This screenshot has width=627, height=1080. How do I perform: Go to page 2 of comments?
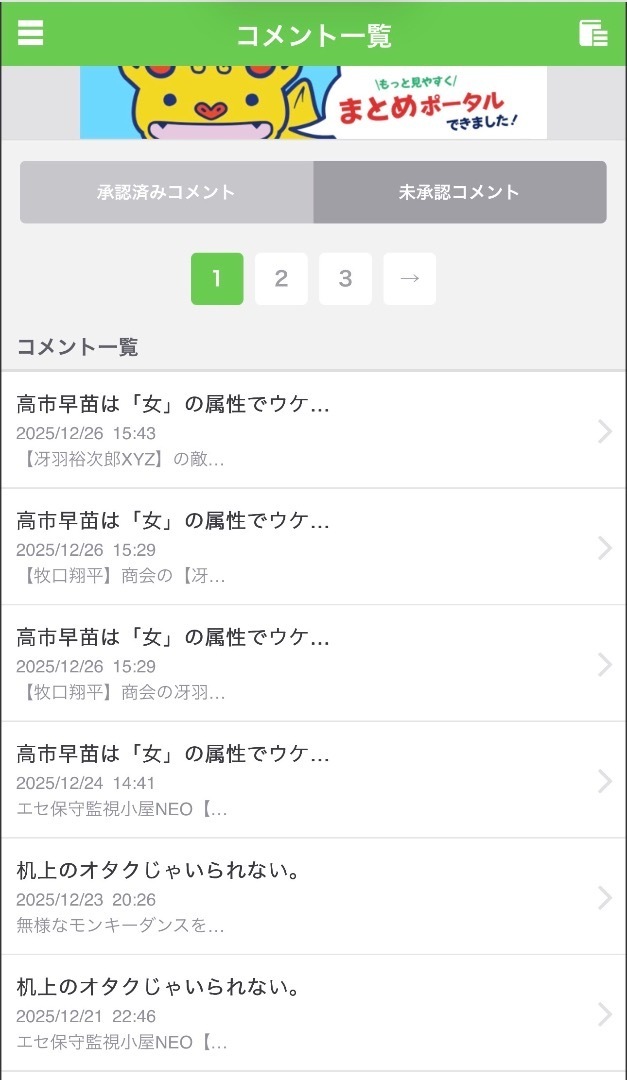(281, 279)
